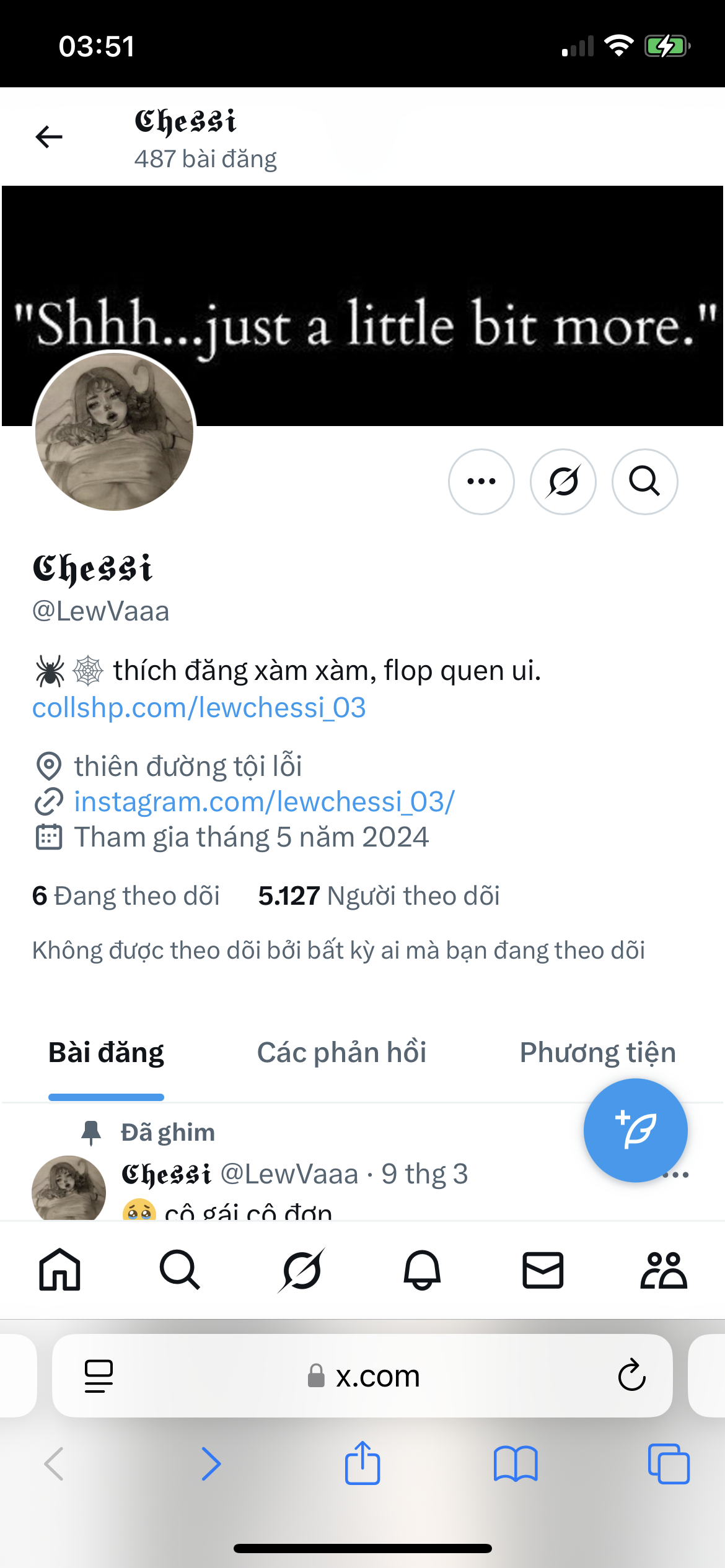Compose a new post with the floating button
The height and width of the screenshot is (1568, 725).
pos(635,1130)
